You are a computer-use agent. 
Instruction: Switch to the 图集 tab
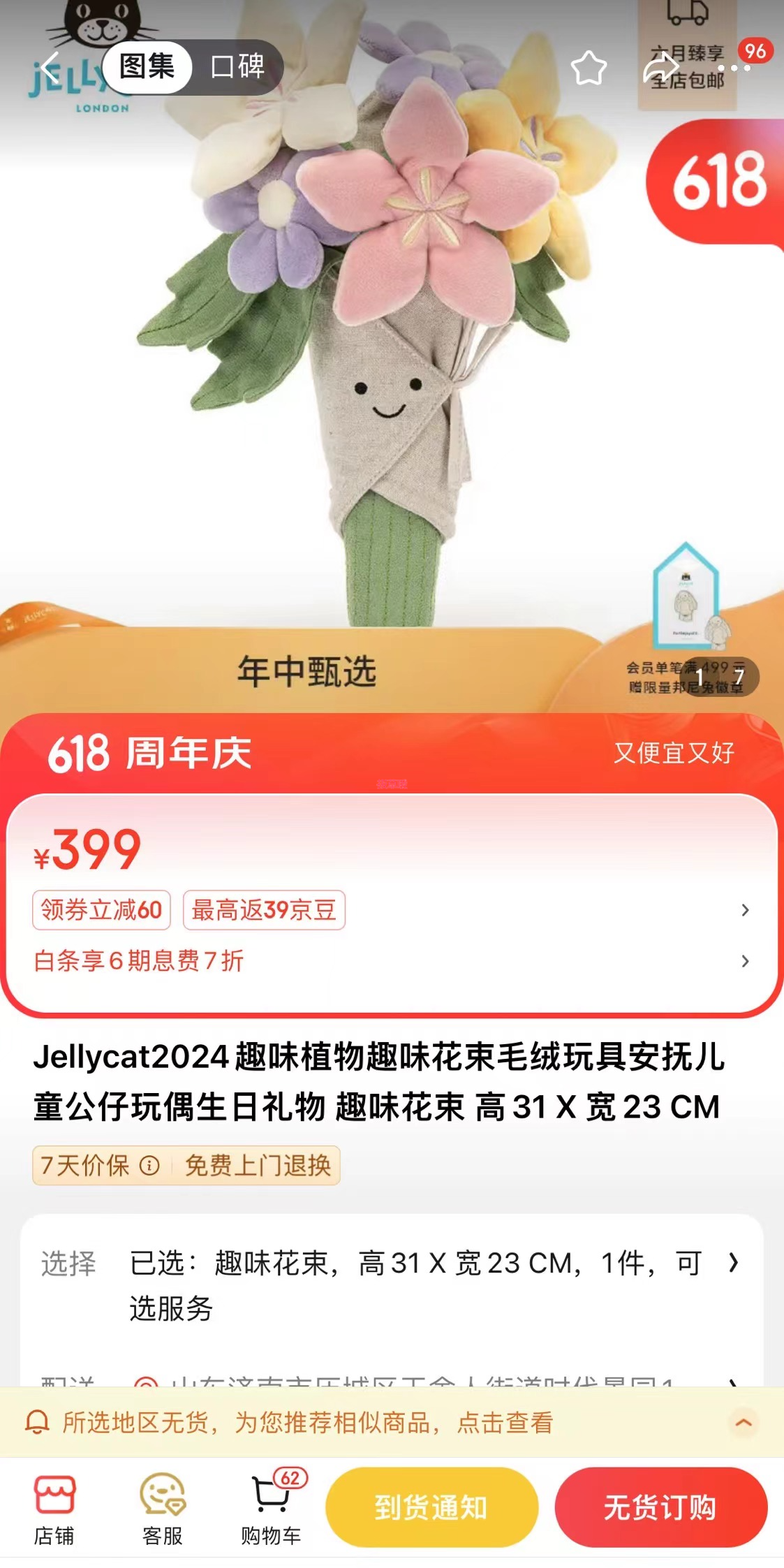point(147,68)
